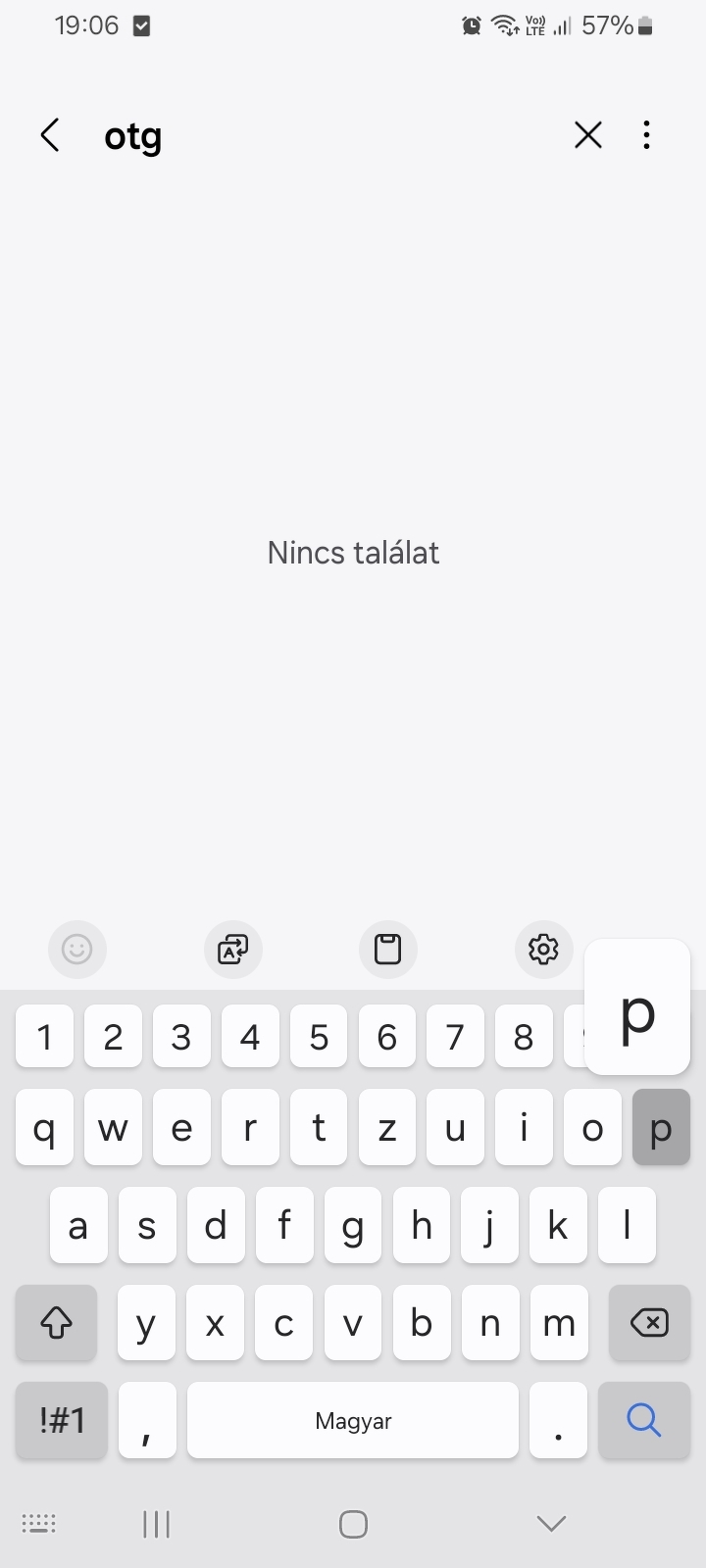Clear the search text "otg"
This screenshot has width=706, height=1568.
[588, 135]
